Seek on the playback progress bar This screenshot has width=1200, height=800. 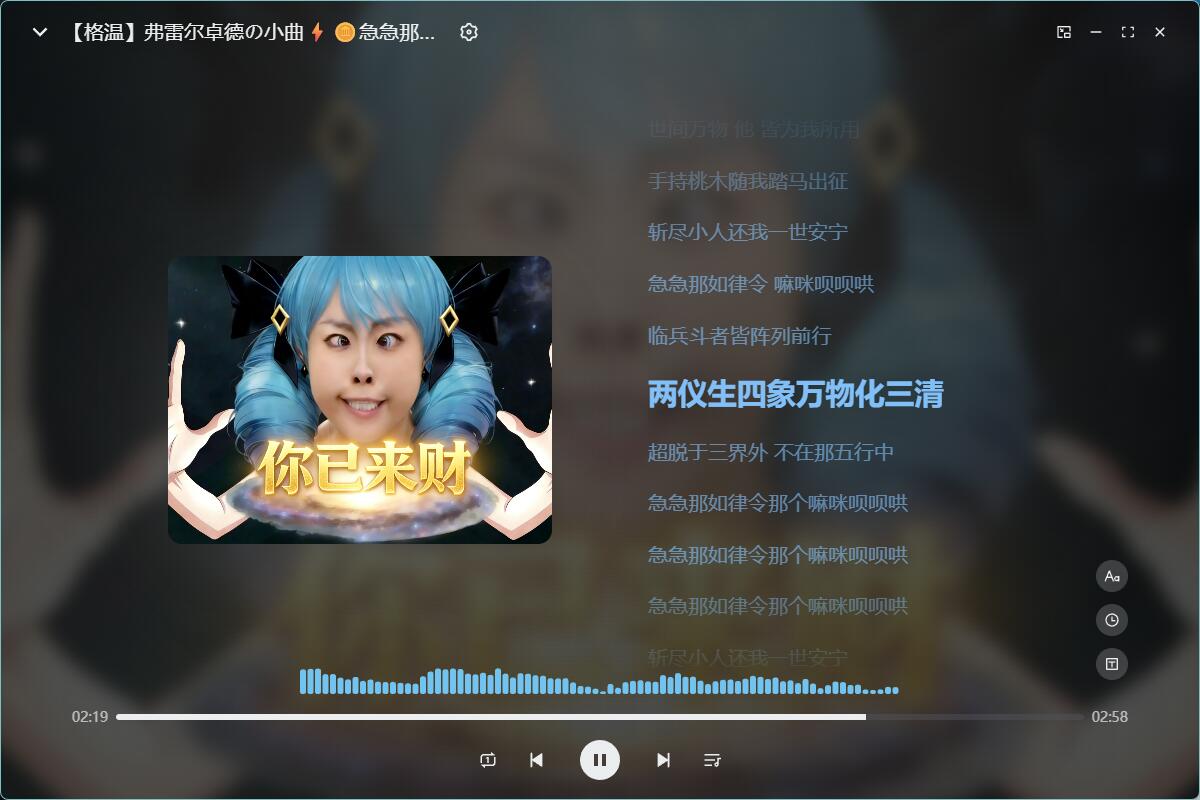click(x=600, y=717)
